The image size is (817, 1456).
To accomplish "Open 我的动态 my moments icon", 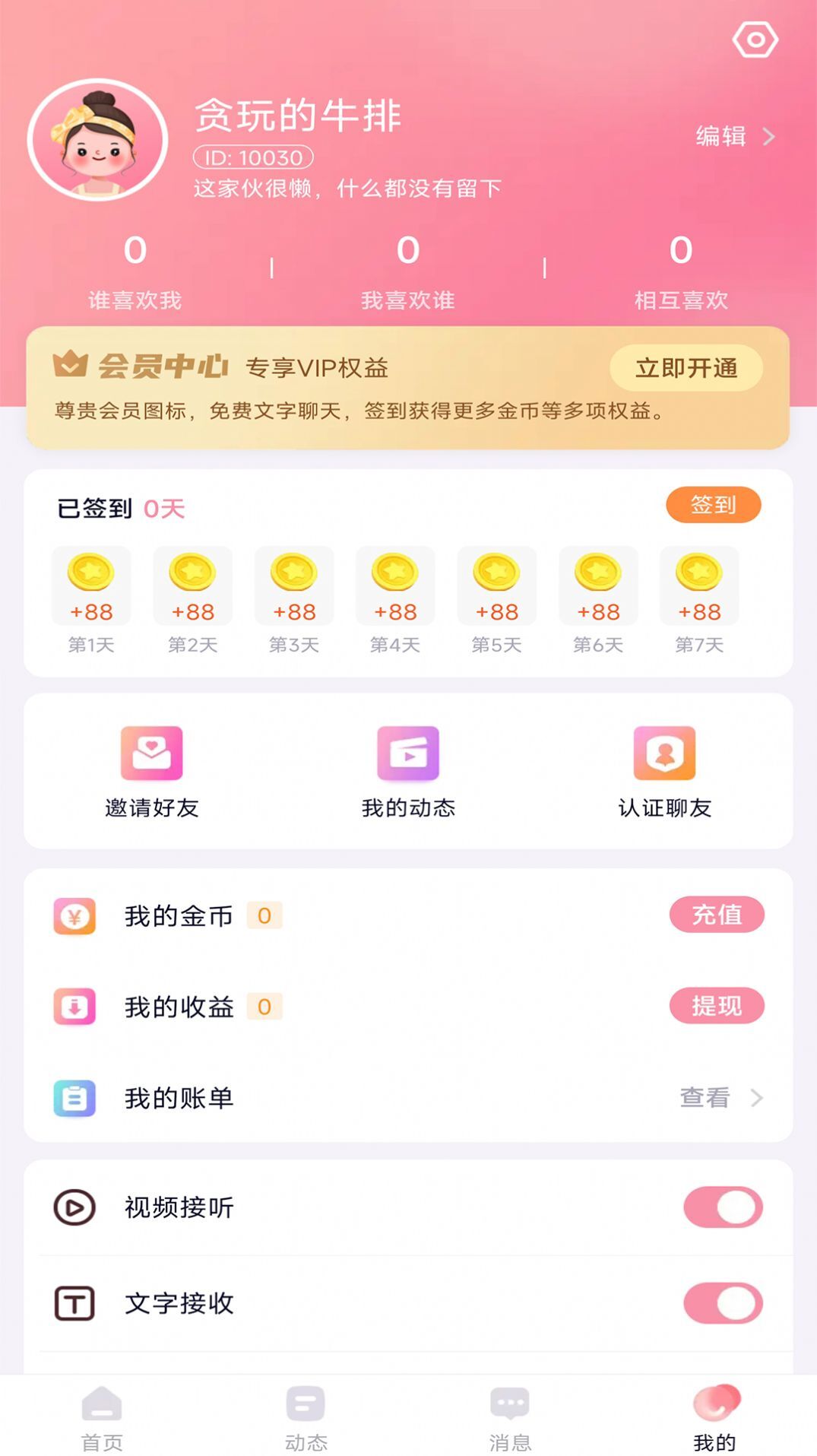I will [x=408, y=753].
